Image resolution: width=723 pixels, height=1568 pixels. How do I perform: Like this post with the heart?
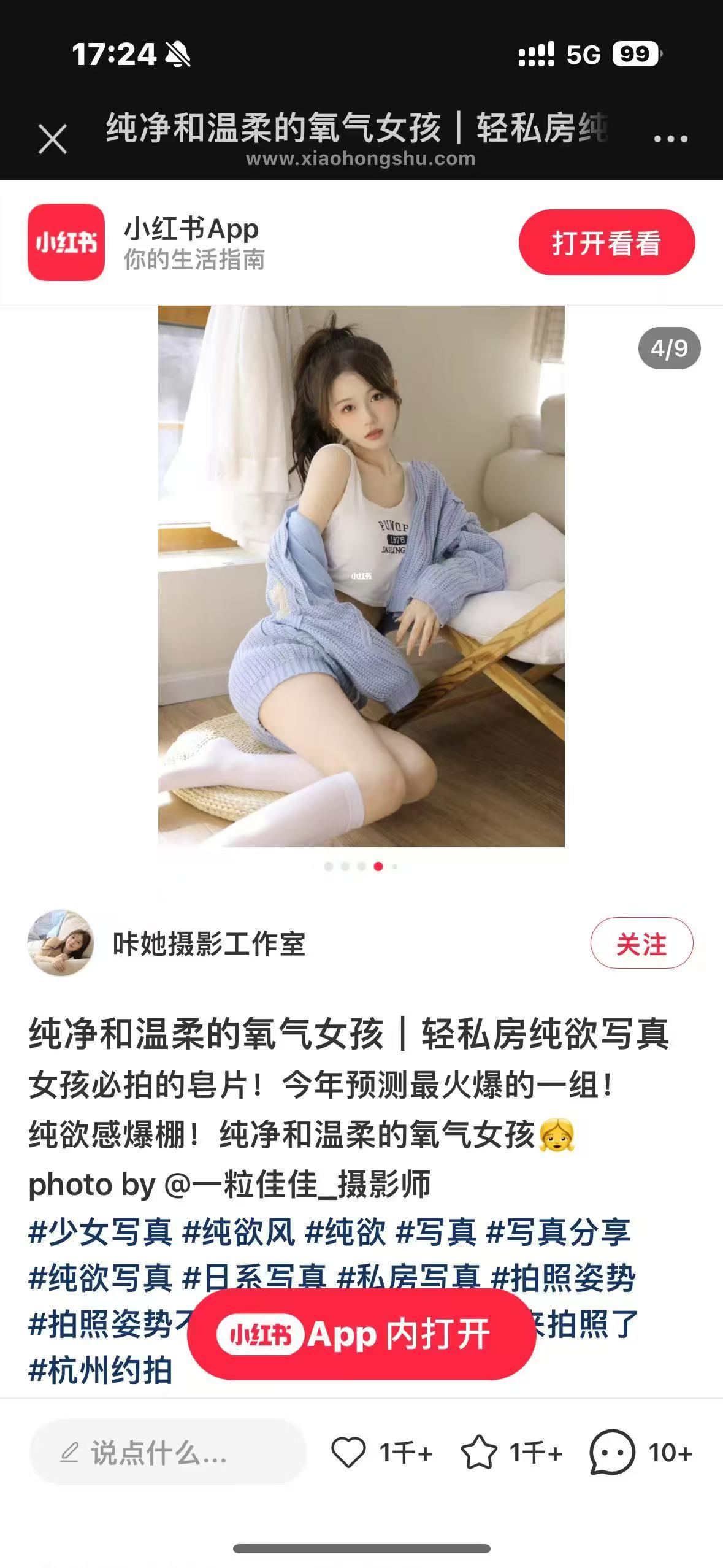pyautogui.click(x=348, y=1453)
